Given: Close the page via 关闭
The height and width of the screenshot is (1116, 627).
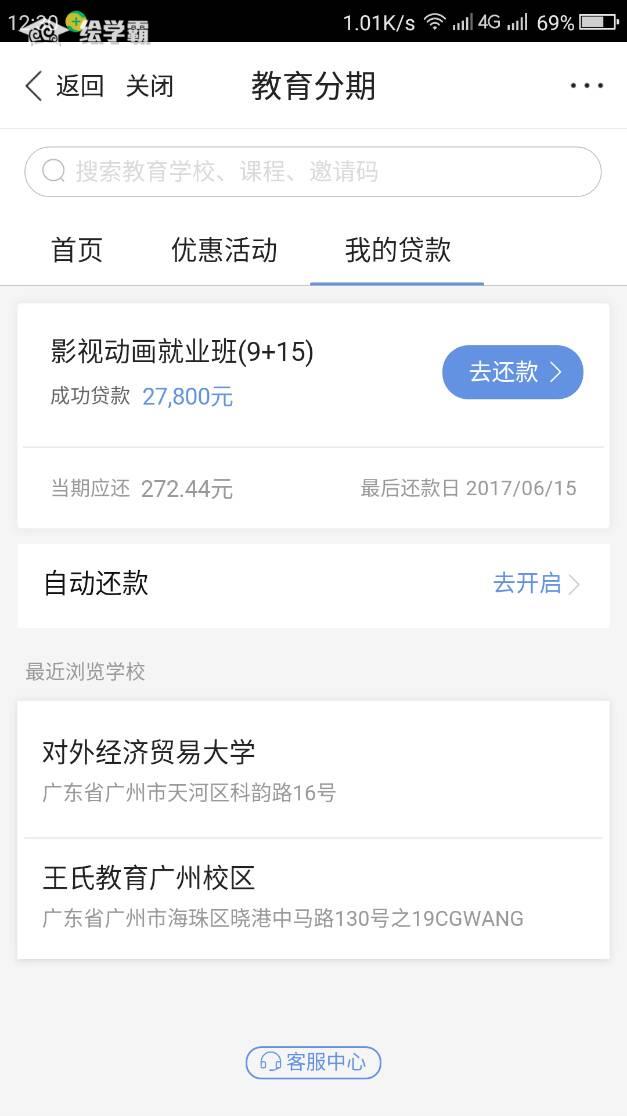Looking at the screenshot, I should point(150,86).
